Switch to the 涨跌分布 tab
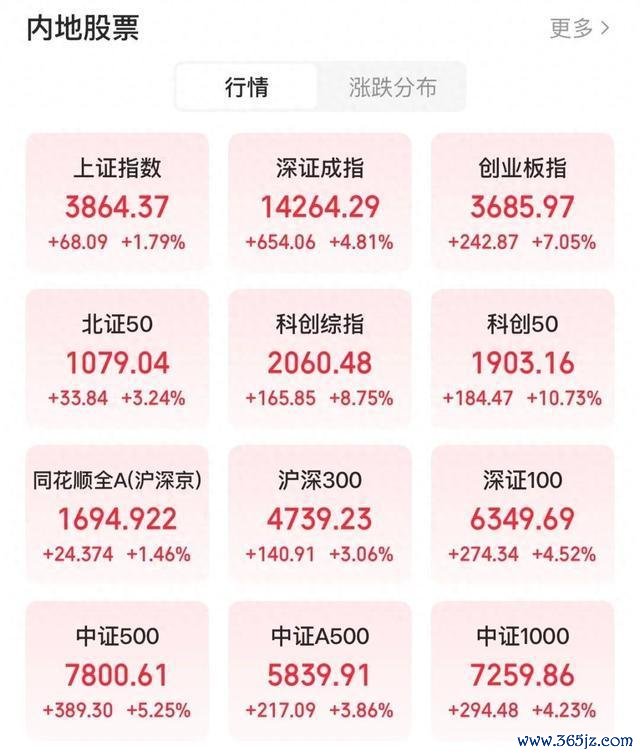The height and width of the screenshot is (756, 640). coord(392,87)
